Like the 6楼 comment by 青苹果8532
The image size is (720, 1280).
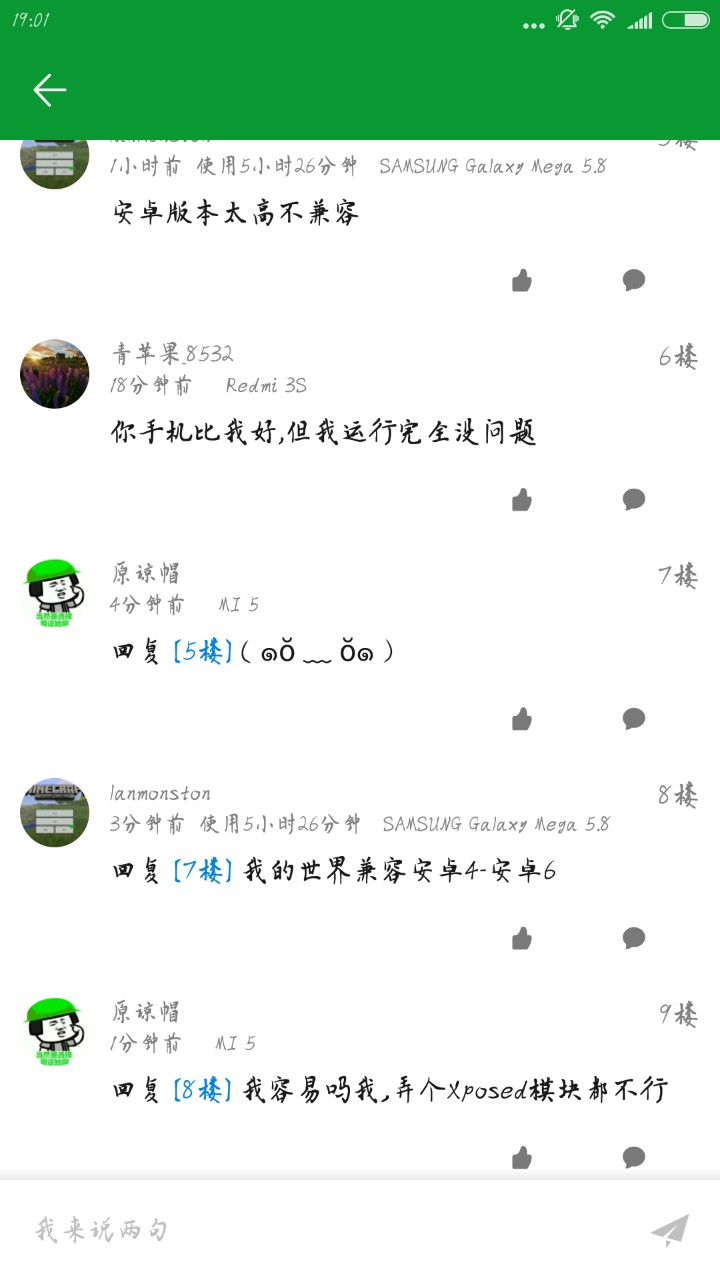522,500
